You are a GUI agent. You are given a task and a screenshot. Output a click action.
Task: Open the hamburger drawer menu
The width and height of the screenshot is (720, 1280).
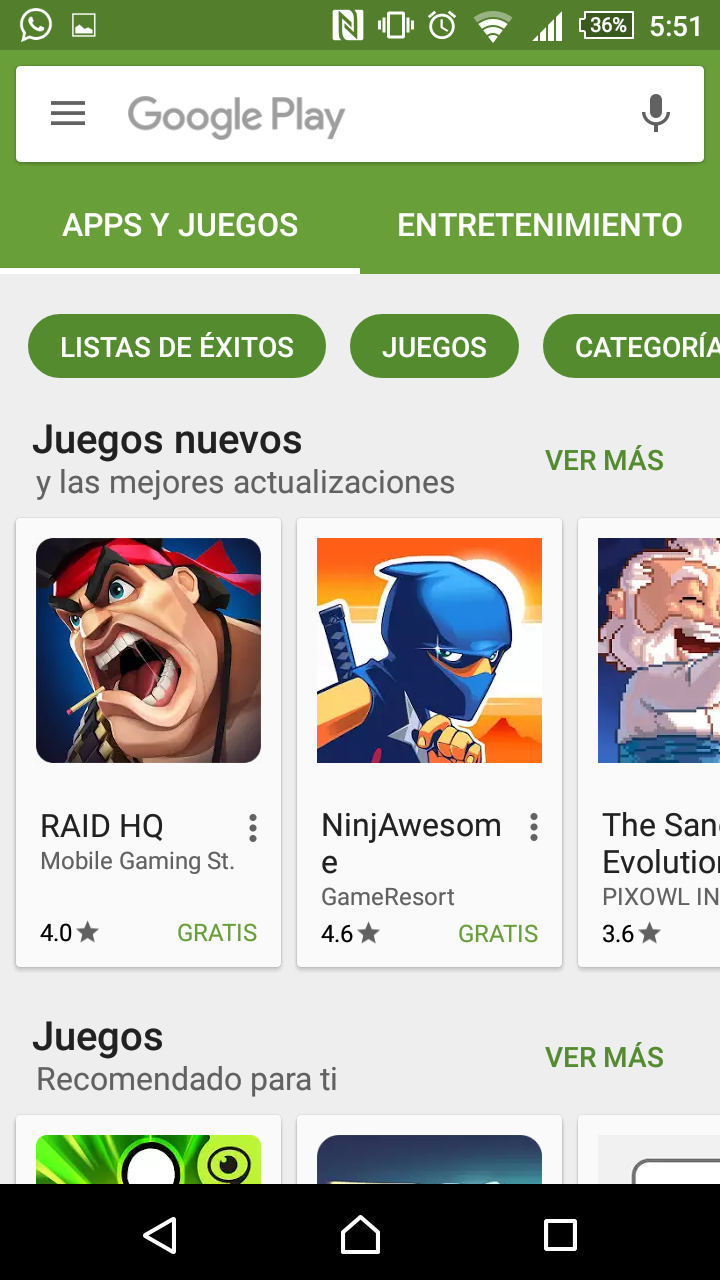point(68,114)
